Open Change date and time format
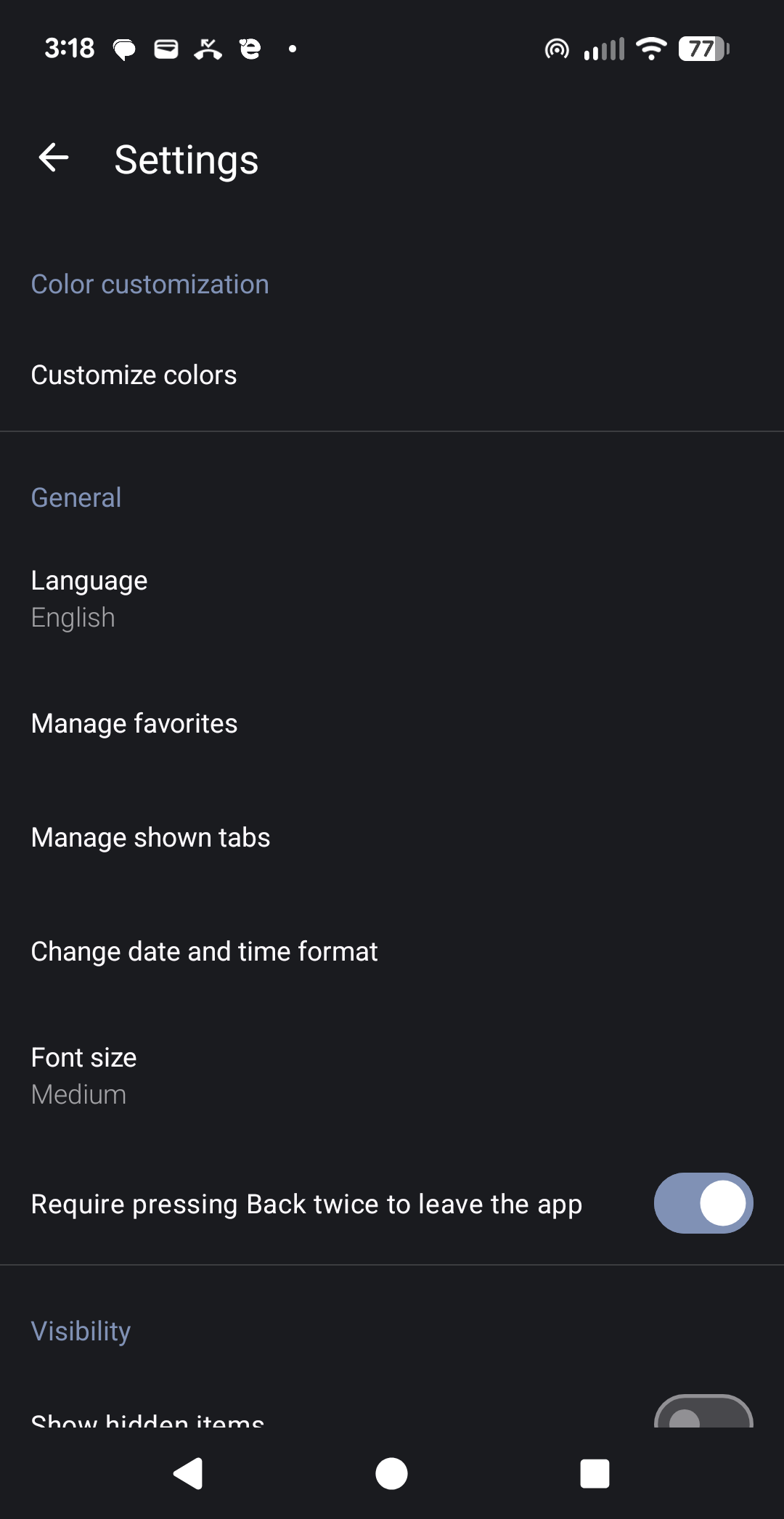 tap(204, 950)
